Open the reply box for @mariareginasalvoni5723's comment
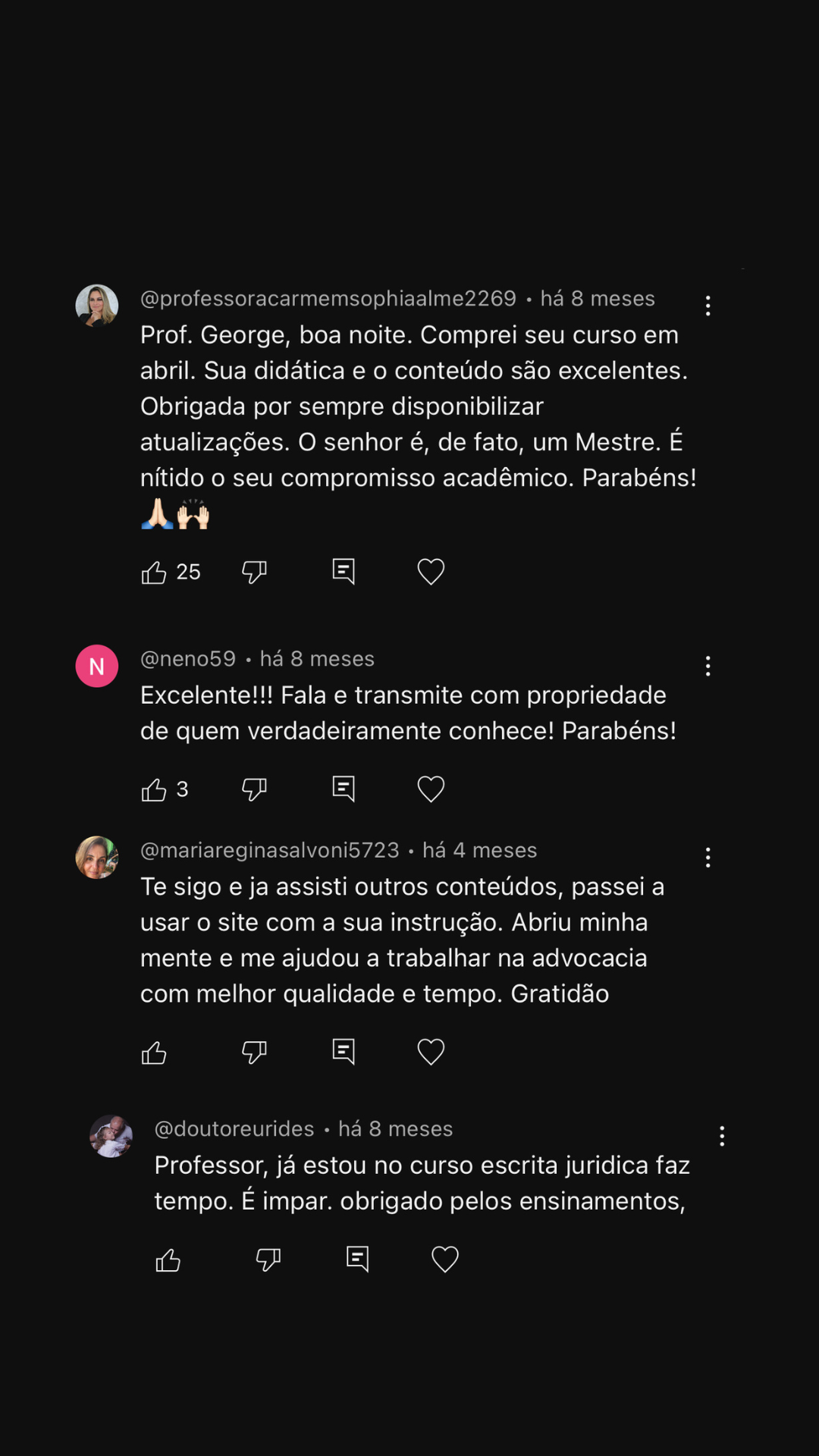 click(x=344, y=1051)
